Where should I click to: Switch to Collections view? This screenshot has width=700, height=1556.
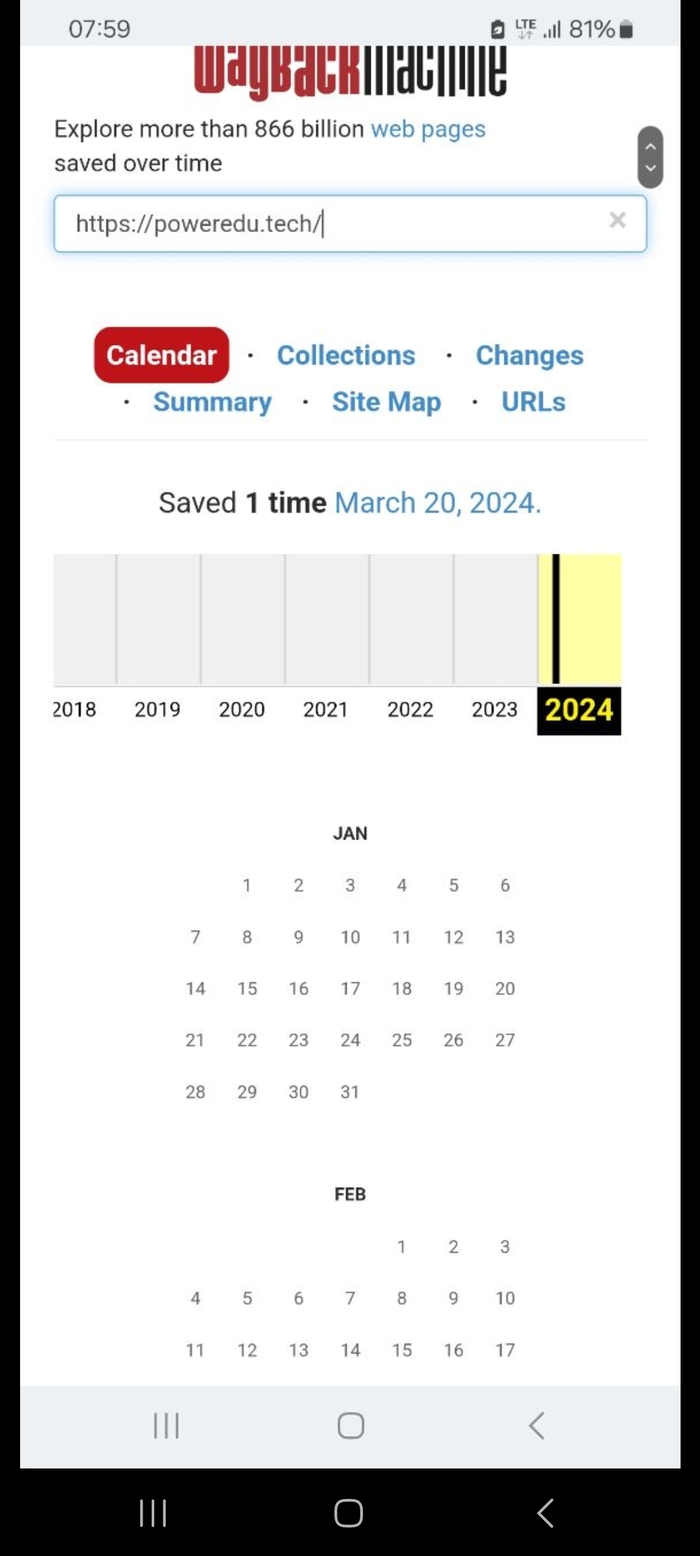click(x=346, y=355)
